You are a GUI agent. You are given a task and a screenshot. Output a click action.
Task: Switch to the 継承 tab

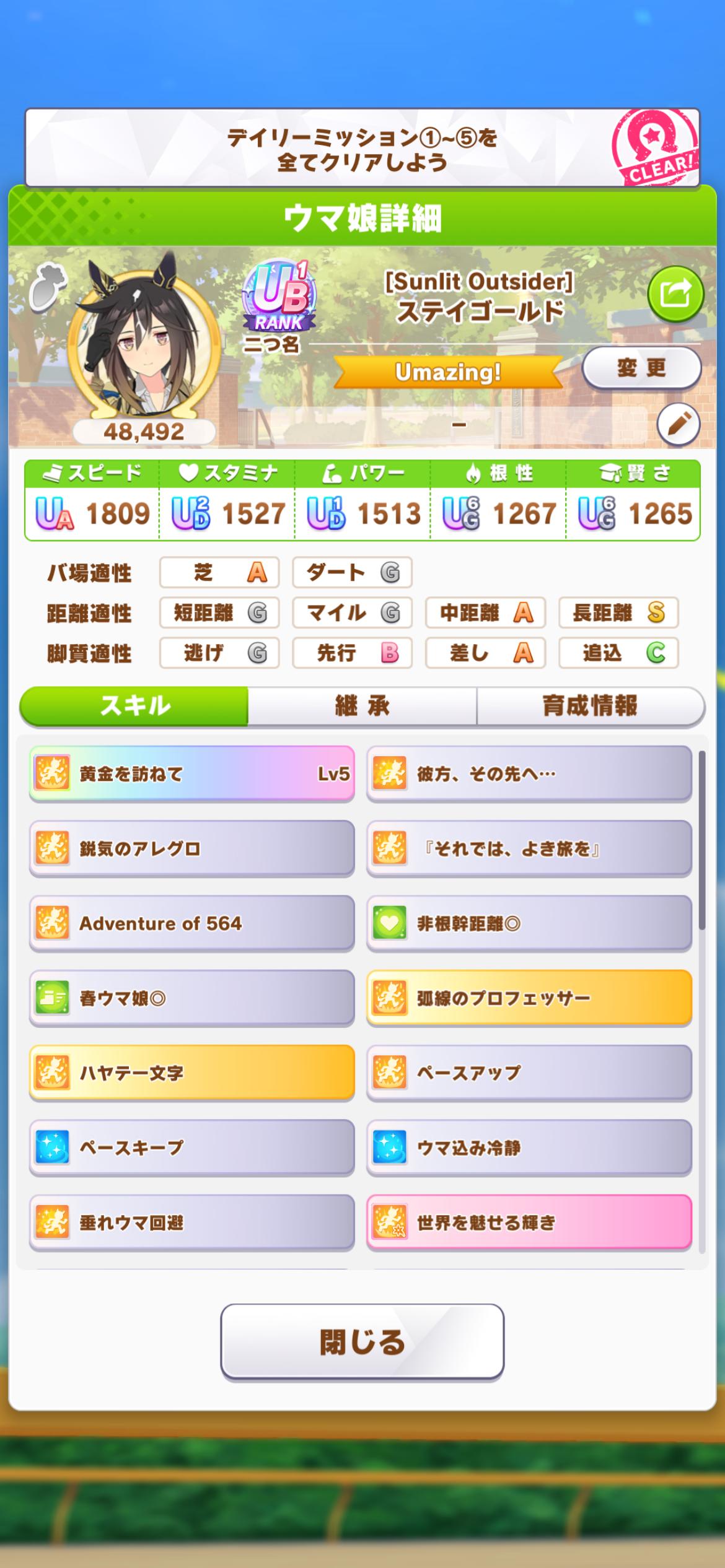coord(362,705)
